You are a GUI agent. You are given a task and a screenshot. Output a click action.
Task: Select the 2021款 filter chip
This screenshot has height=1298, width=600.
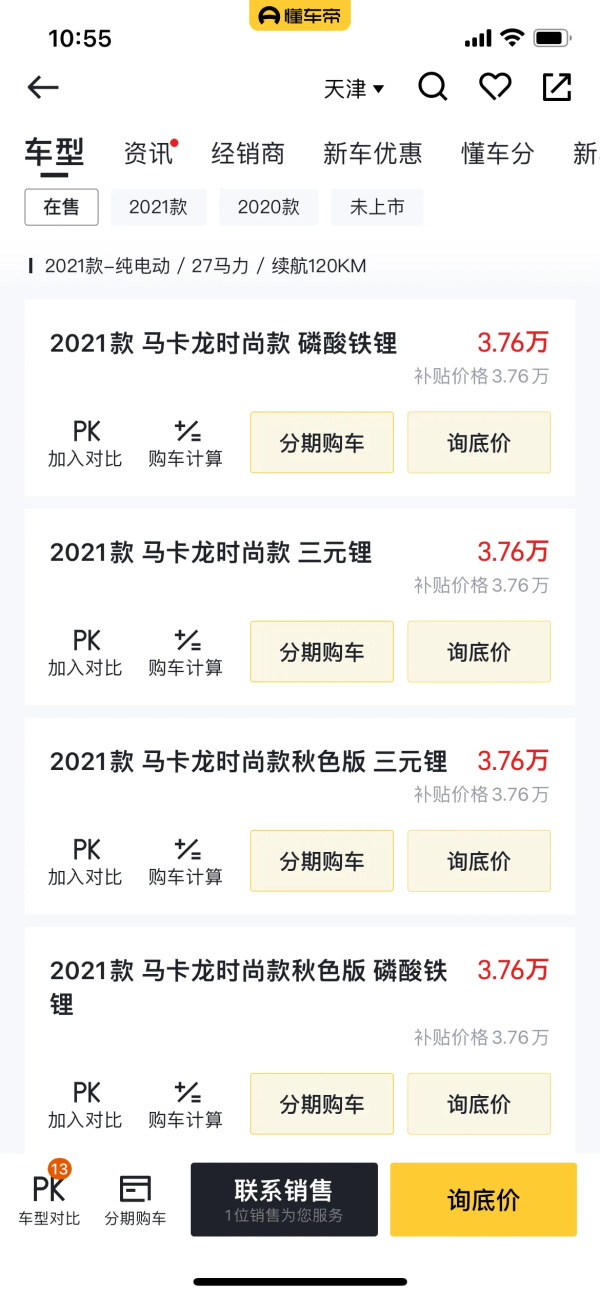point(158,207)
